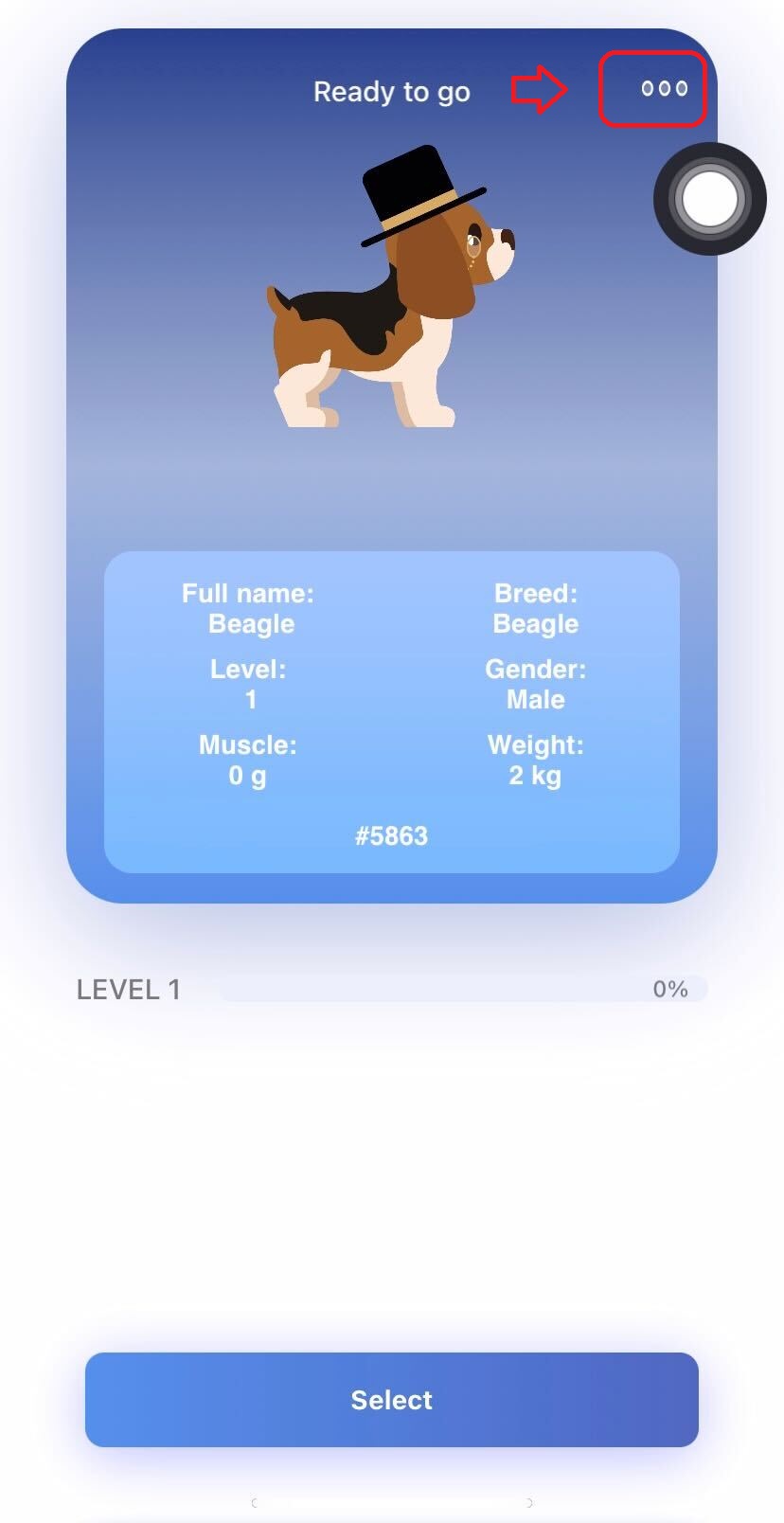Open the AssistiveTouch floating button
Screen dimensions: 784x1523
[709, 199]
